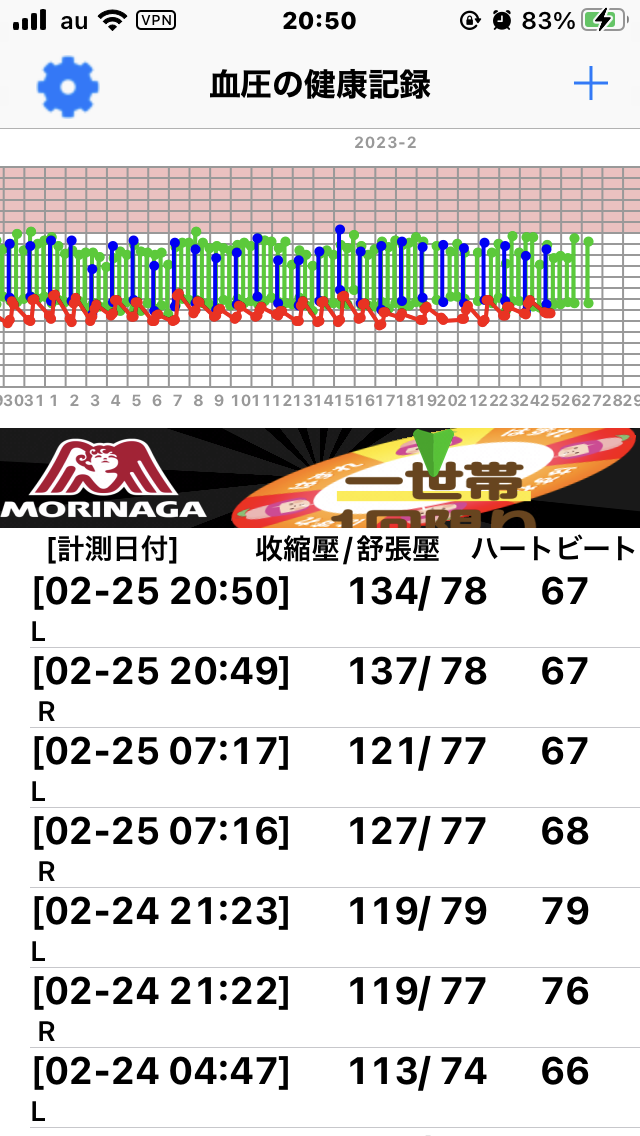
Task: Add a new blood pressure record
Action: (591, 85)
